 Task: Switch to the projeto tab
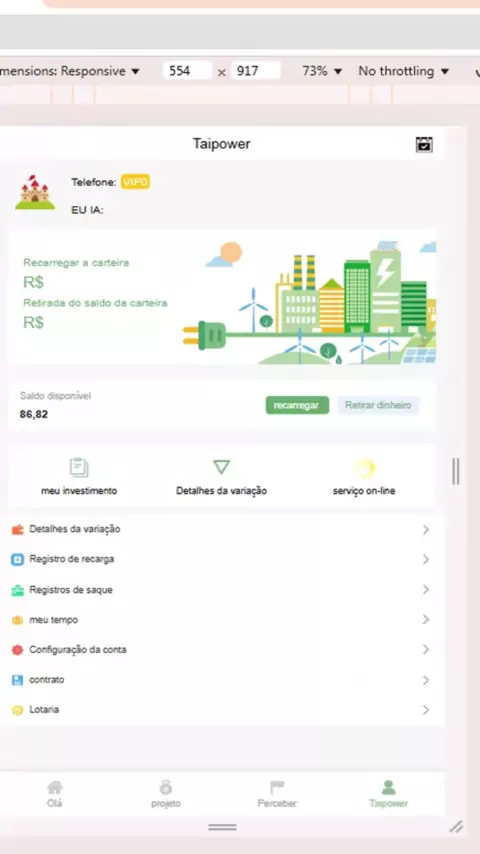166,794
